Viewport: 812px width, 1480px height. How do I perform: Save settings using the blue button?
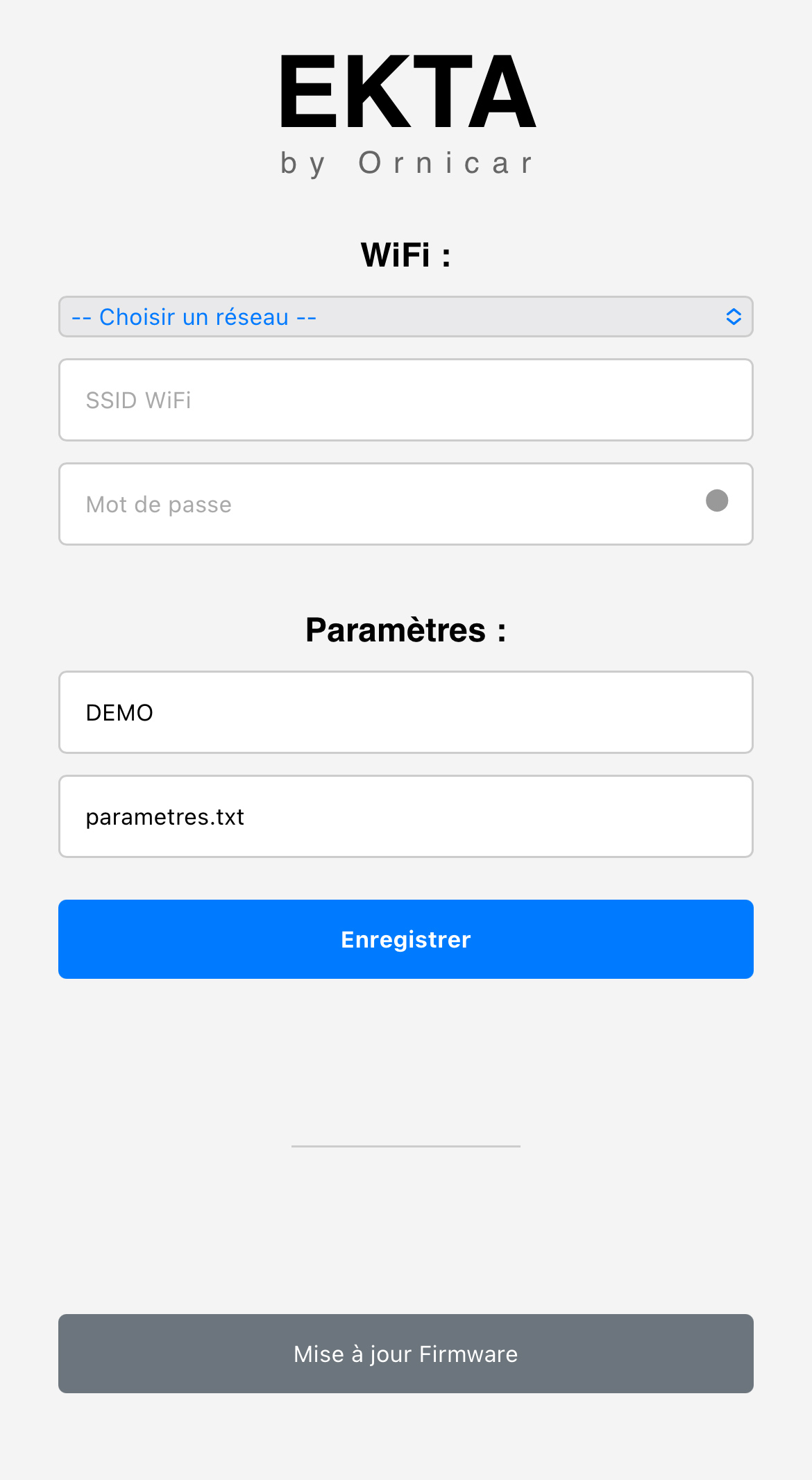click(405, 939)
